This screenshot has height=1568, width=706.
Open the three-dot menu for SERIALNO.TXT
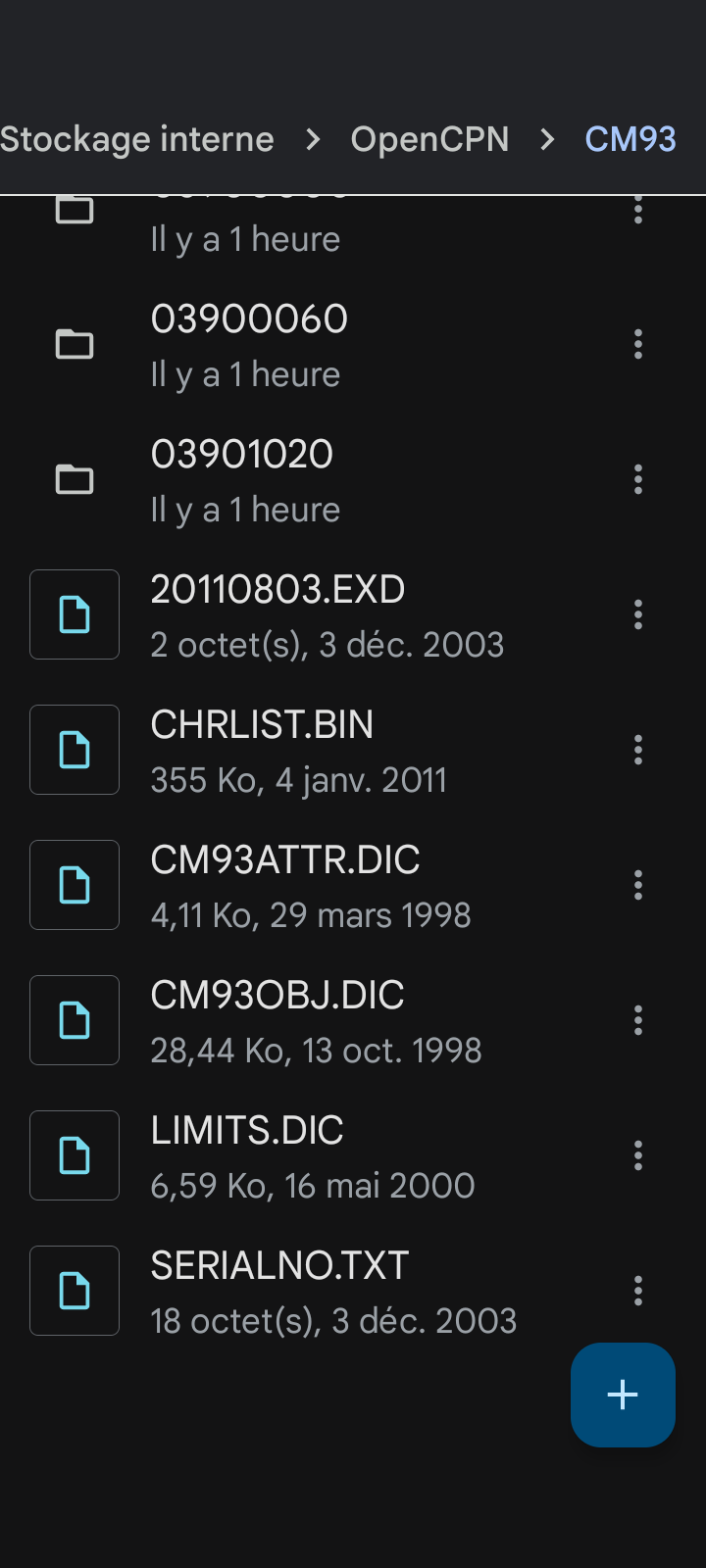638,1291
